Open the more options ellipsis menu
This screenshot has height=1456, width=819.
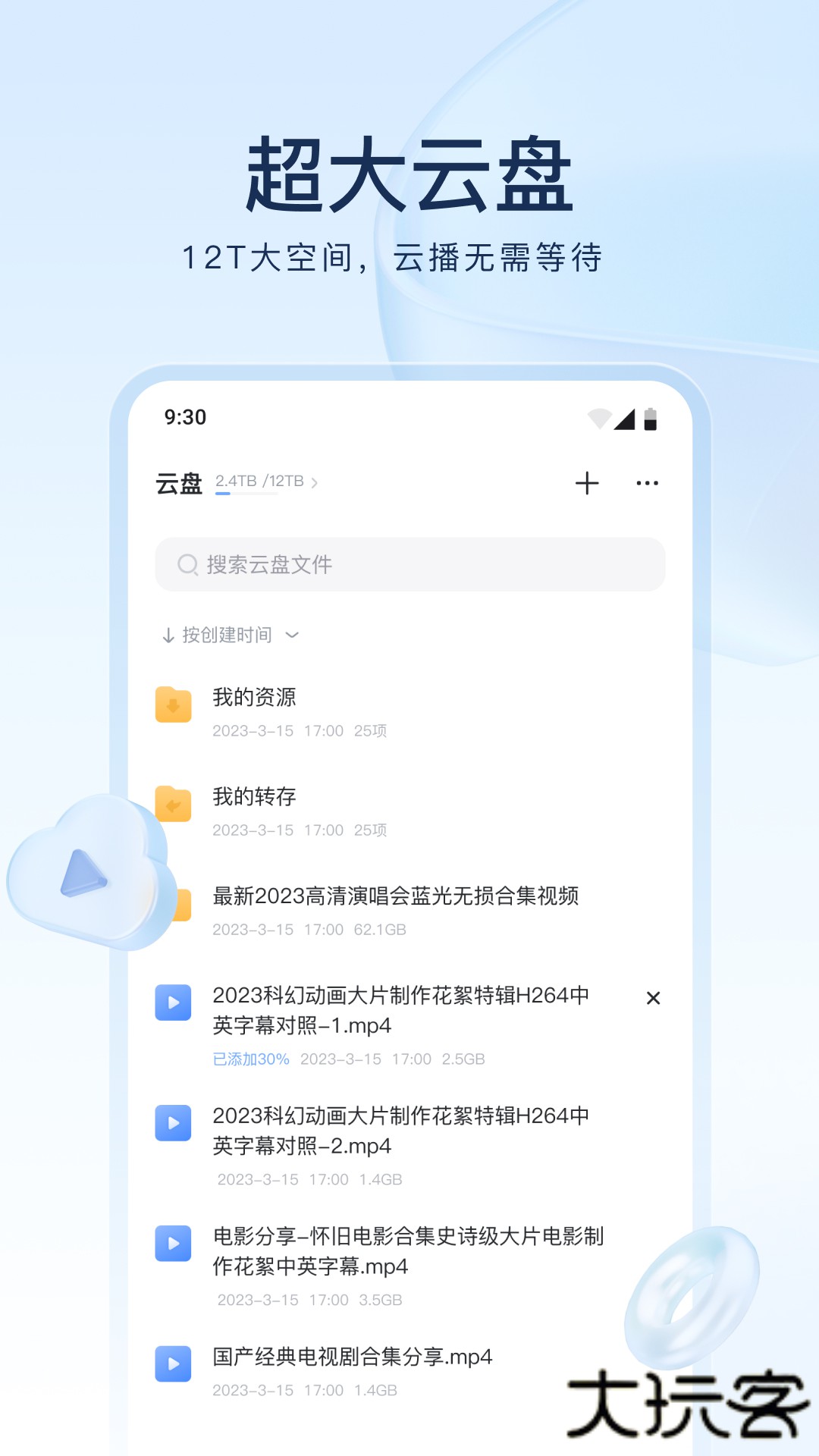click(x=648, y=483)
